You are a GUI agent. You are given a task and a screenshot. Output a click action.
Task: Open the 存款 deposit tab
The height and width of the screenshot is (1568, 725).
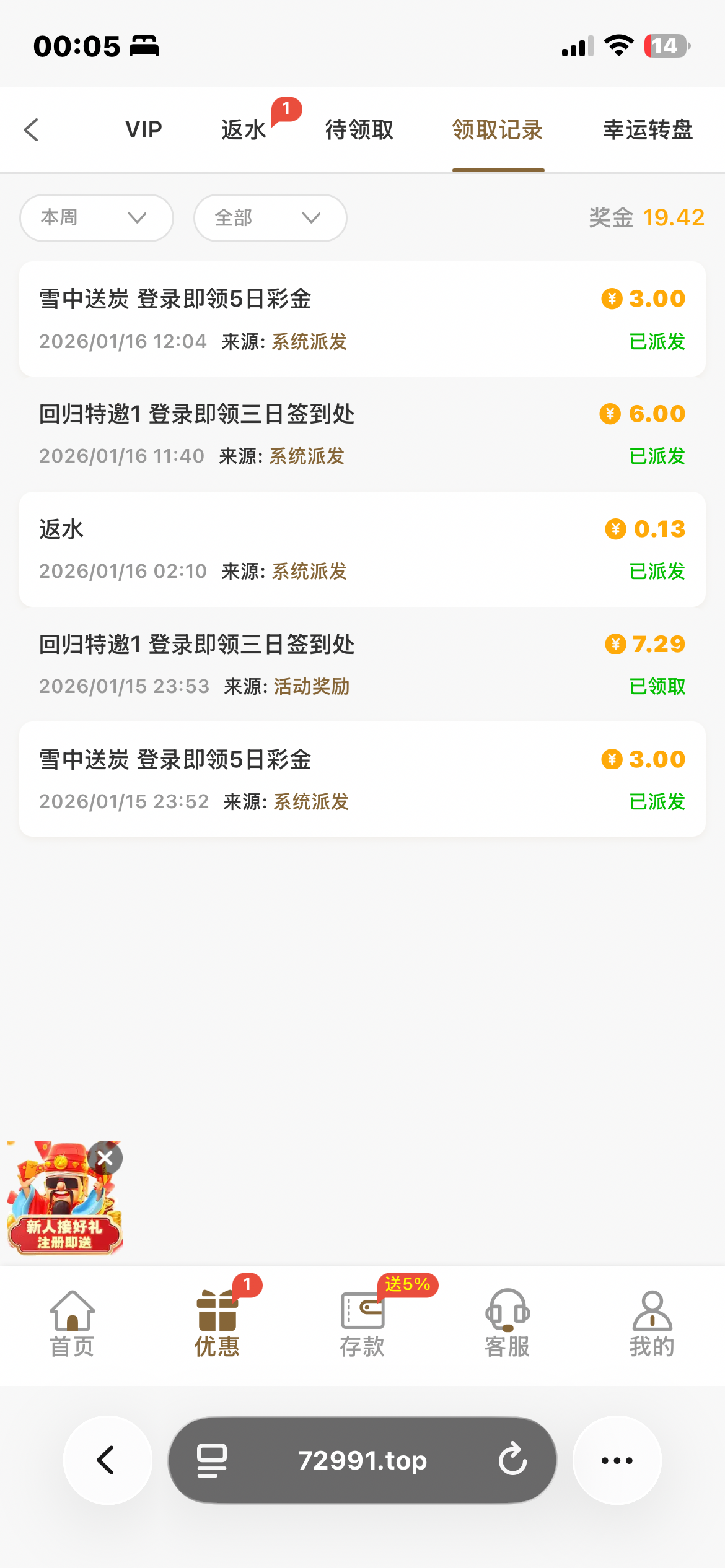pos(362,1323)
